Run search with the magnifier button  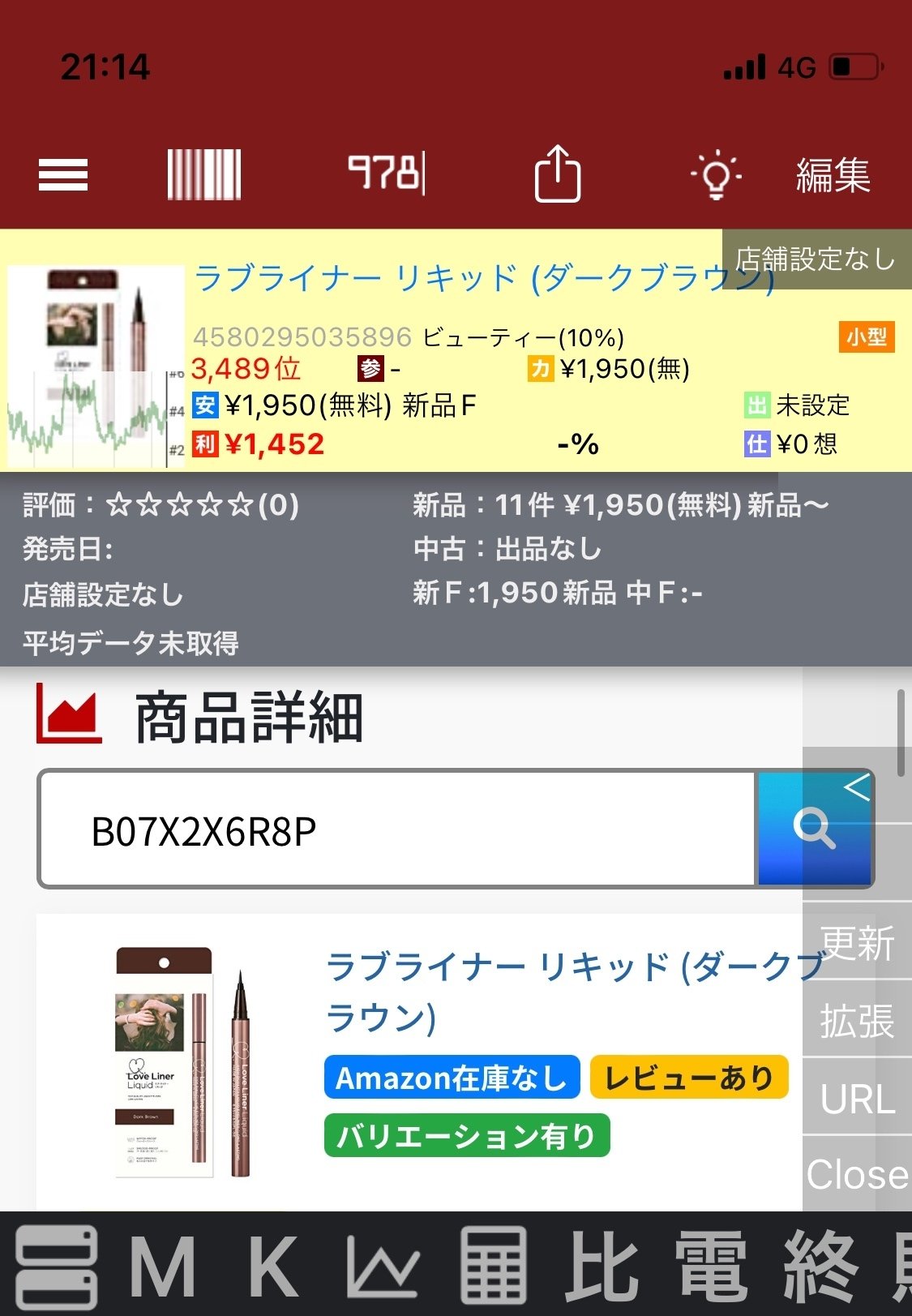(813, 829)
